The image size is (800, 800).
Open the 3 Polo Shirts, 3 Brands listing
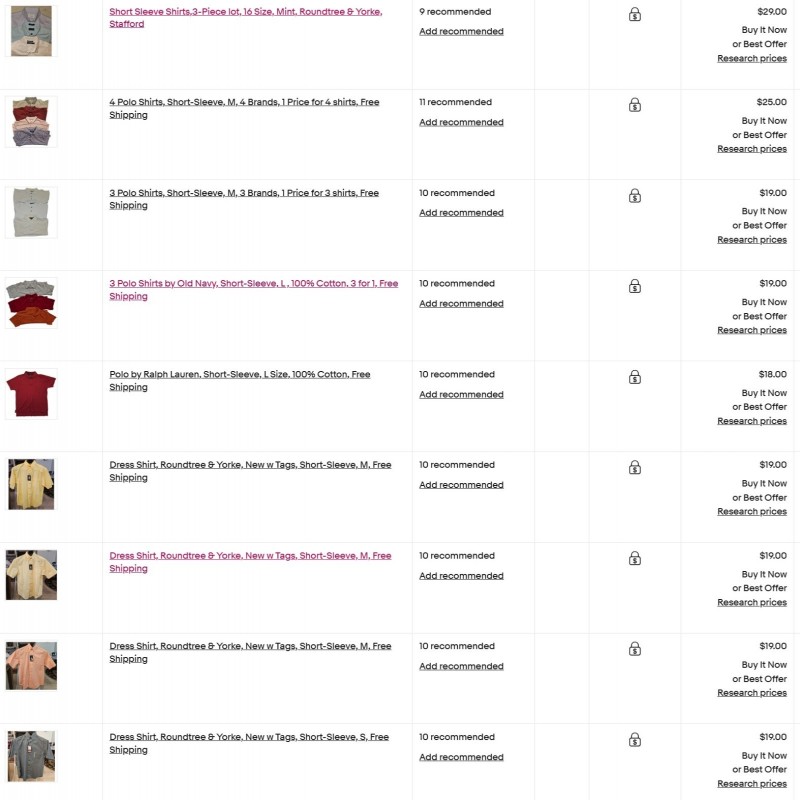244,193
